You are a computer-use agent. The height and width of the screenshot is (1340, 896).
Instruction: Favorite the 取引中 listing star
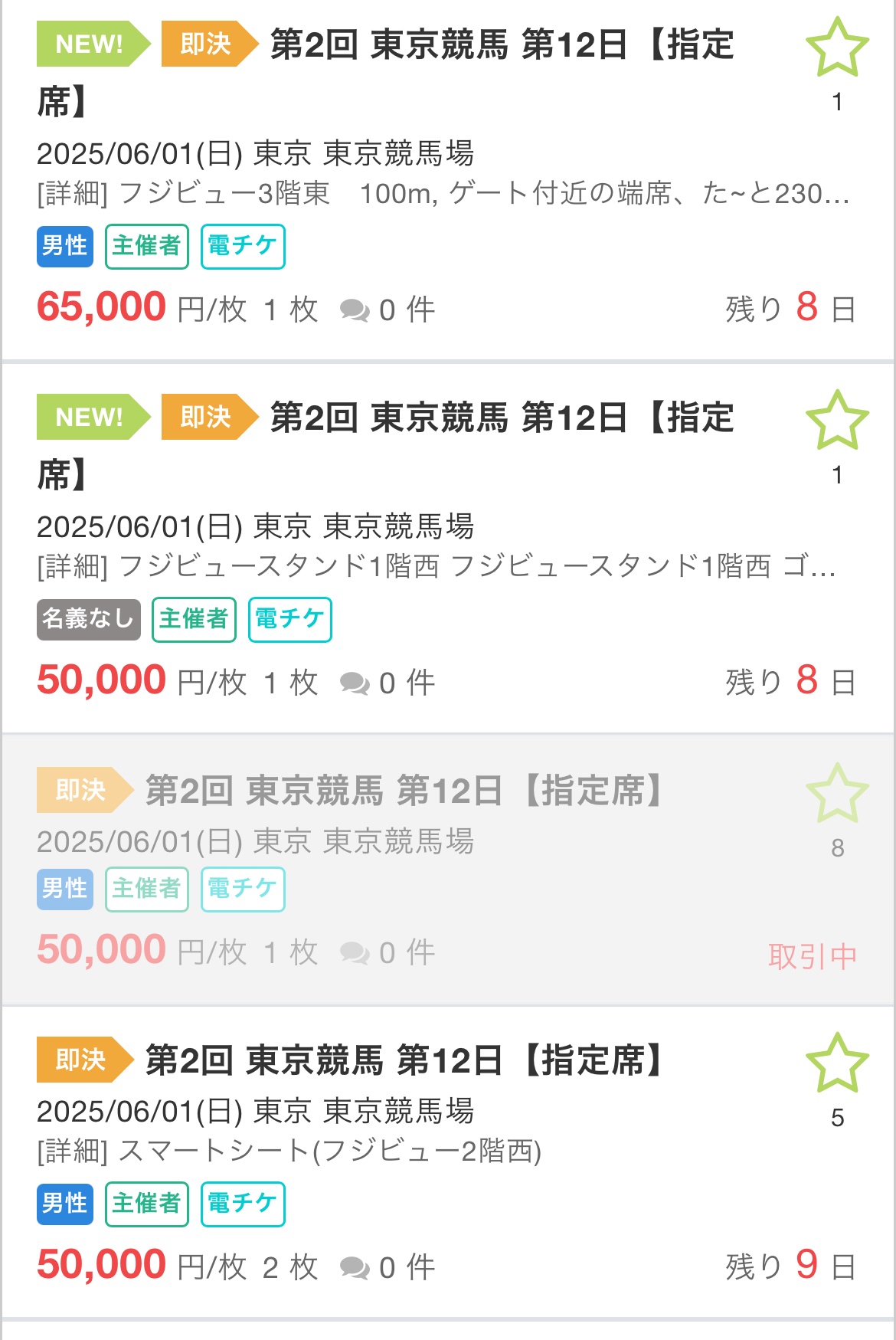pos(837,793)
